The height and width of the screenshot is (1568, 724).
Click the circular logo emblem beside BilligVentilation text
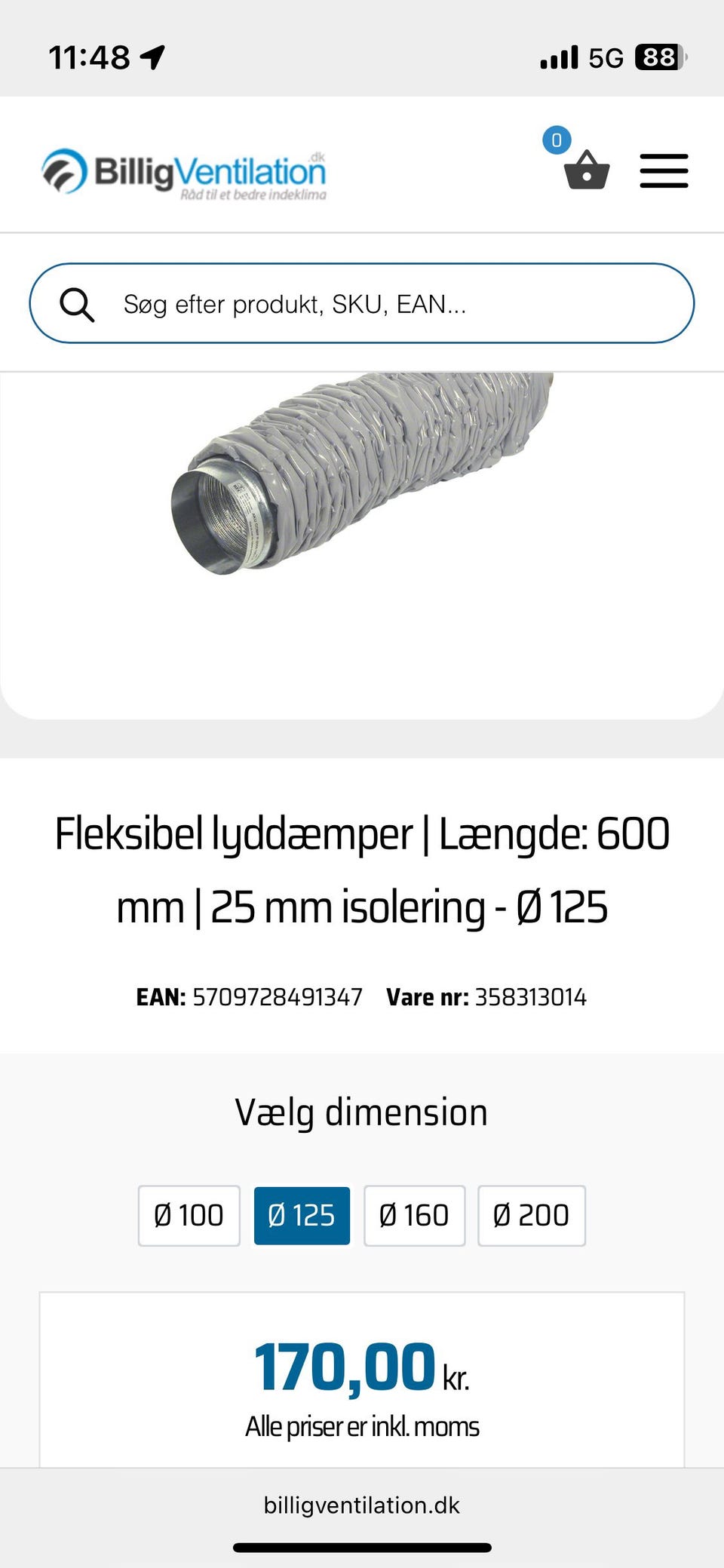(63, 170)
